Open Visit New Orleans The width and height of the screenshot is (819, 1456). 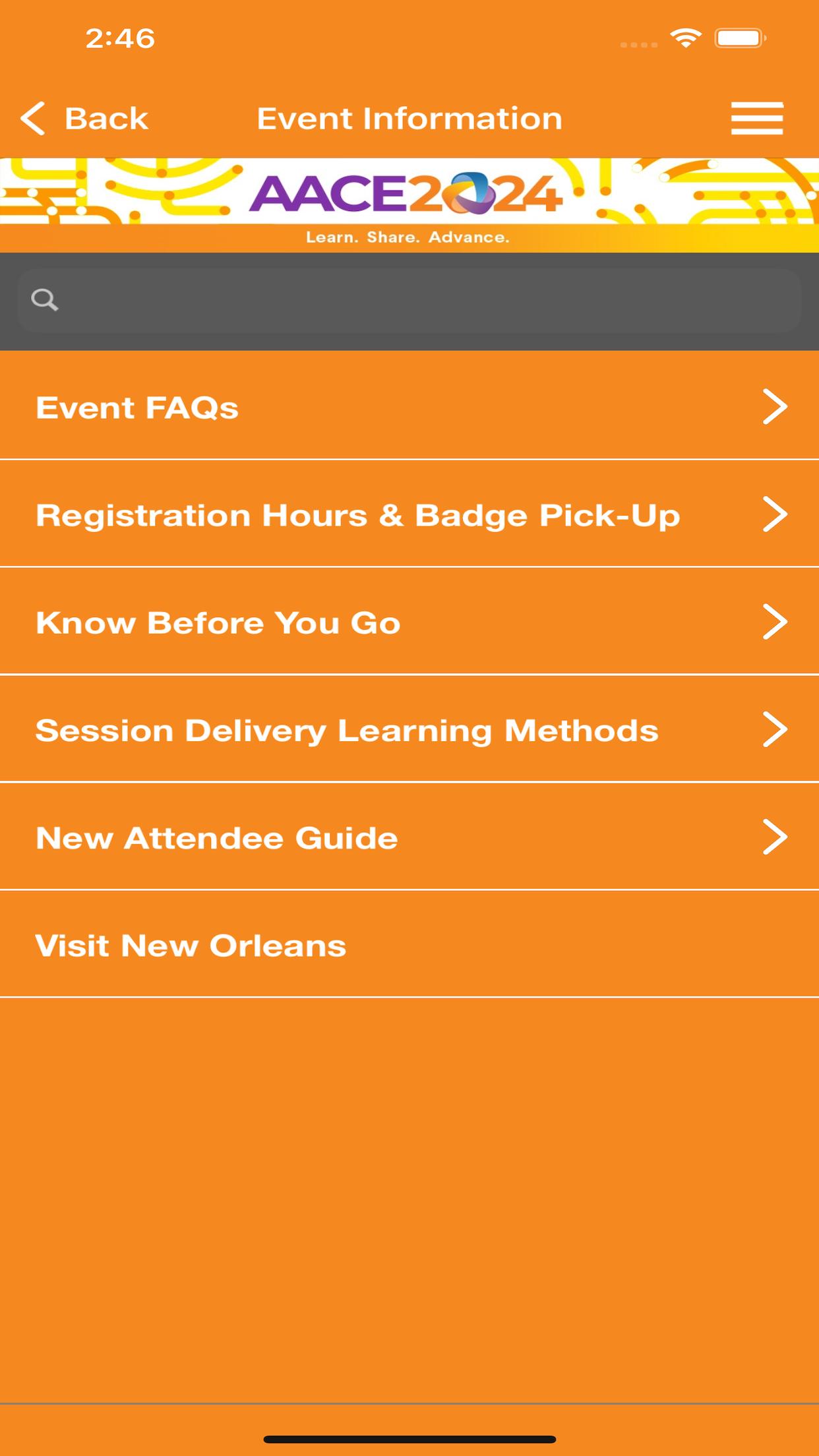(409, 944)
